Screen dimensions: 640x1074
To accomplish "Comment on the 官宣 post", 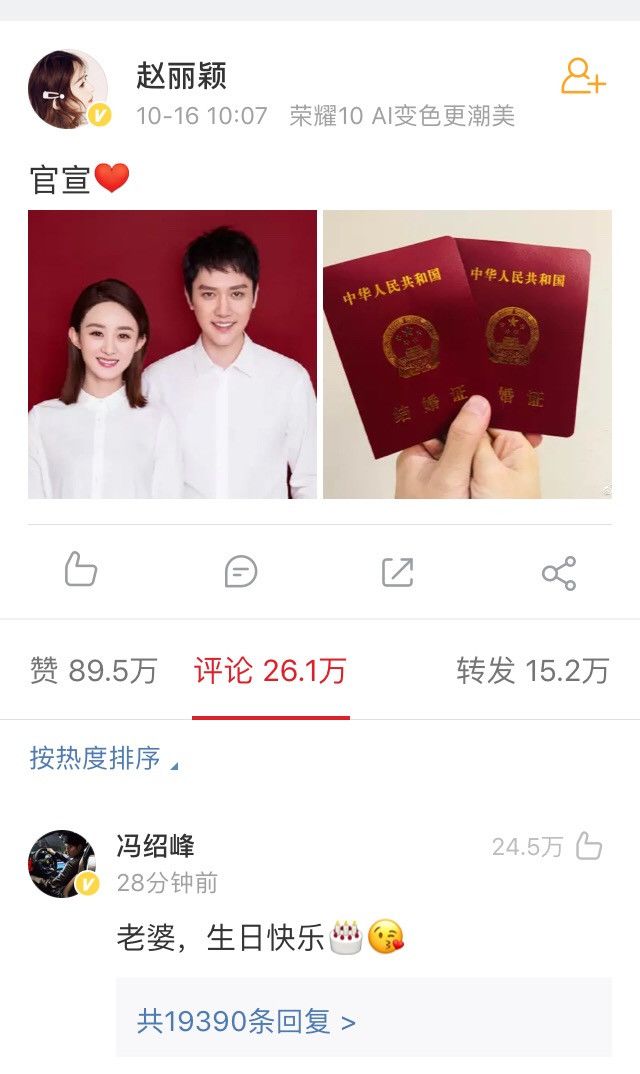I will (240, 572).
